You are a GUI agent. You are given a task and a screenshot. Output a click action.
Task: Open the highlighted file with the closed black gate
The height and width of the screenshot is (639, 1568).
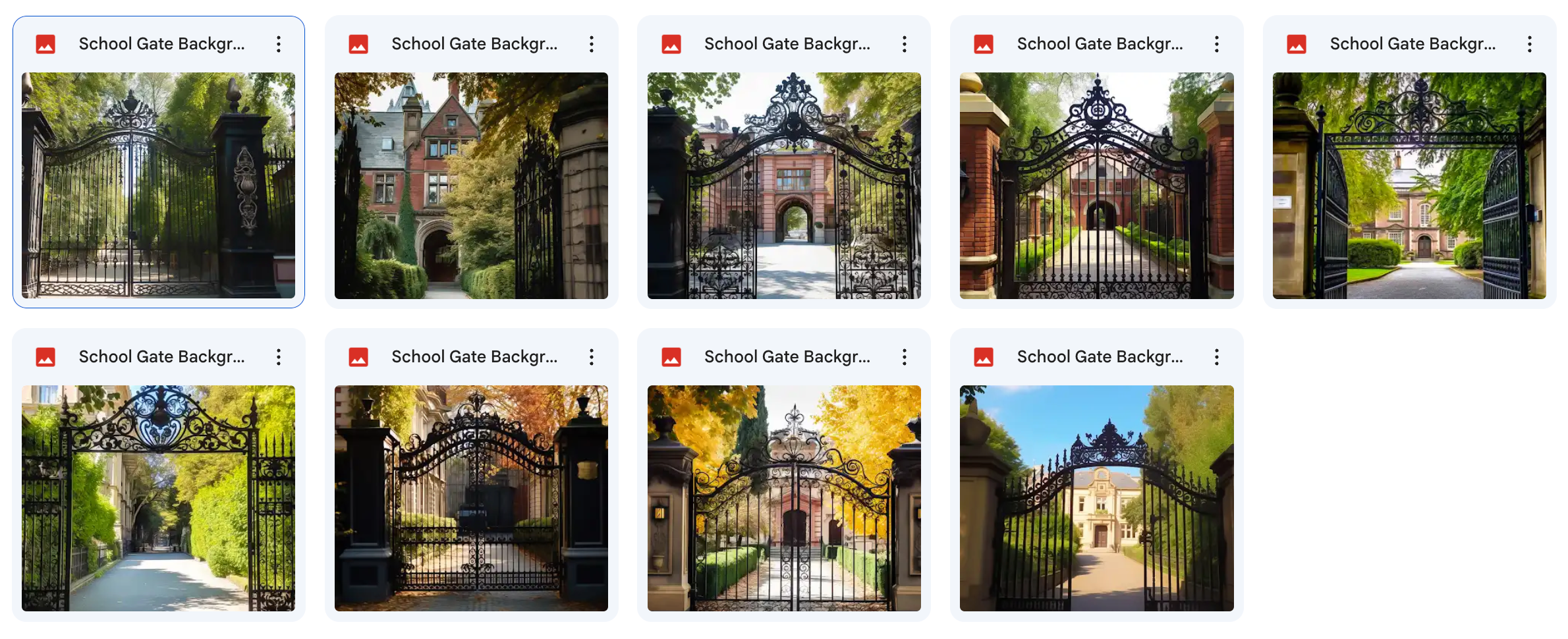(x=158, y=185)
